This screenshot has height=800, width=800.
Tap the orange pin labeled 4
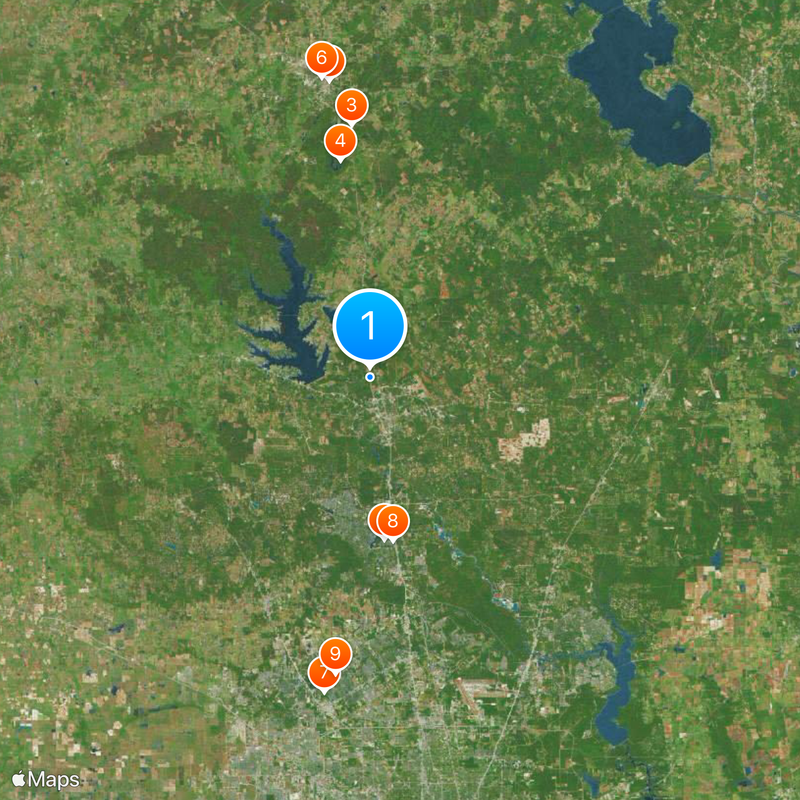pos(341,141)
